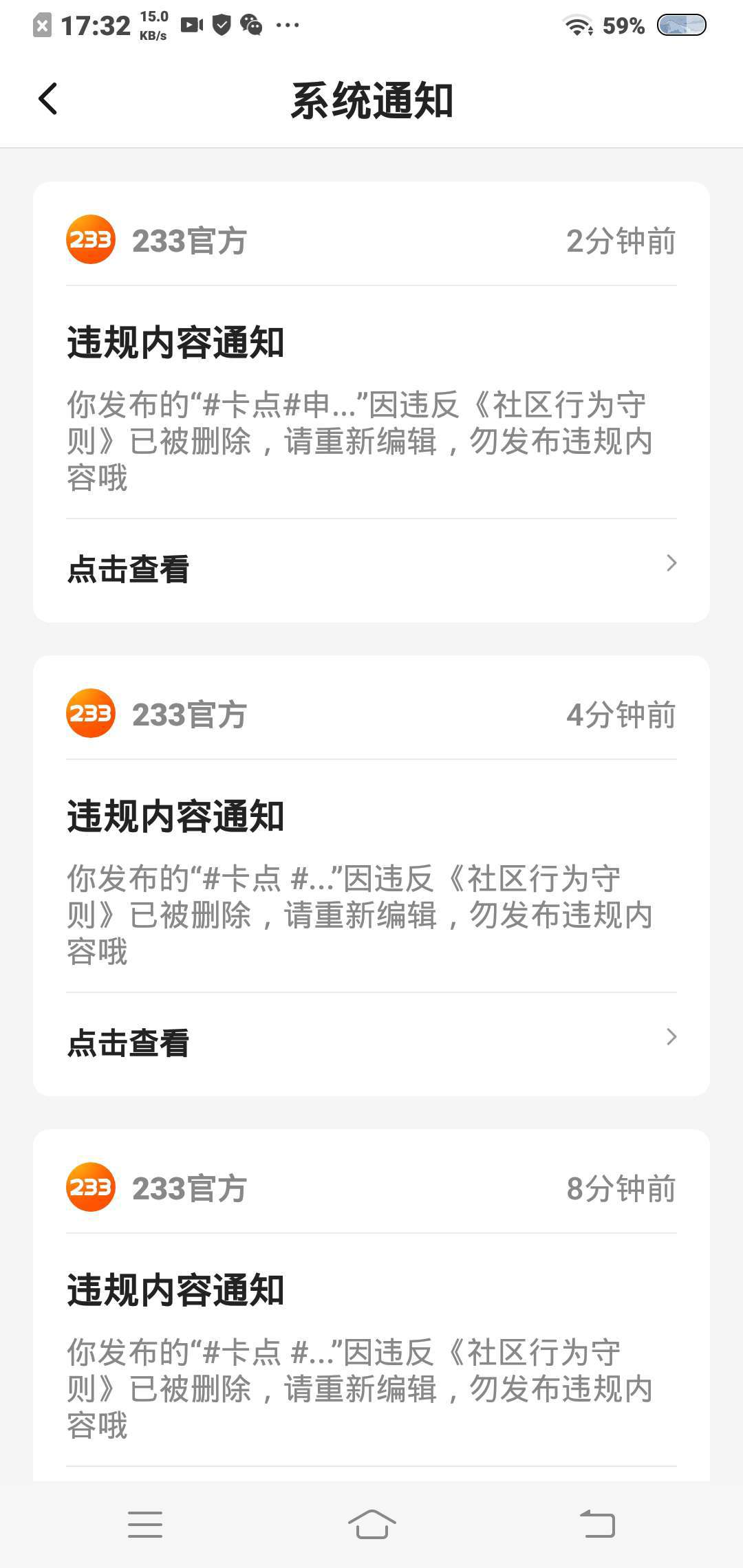Open the 8分钟前 violation notification card
743x1568 pixels.
(371, 1305)
